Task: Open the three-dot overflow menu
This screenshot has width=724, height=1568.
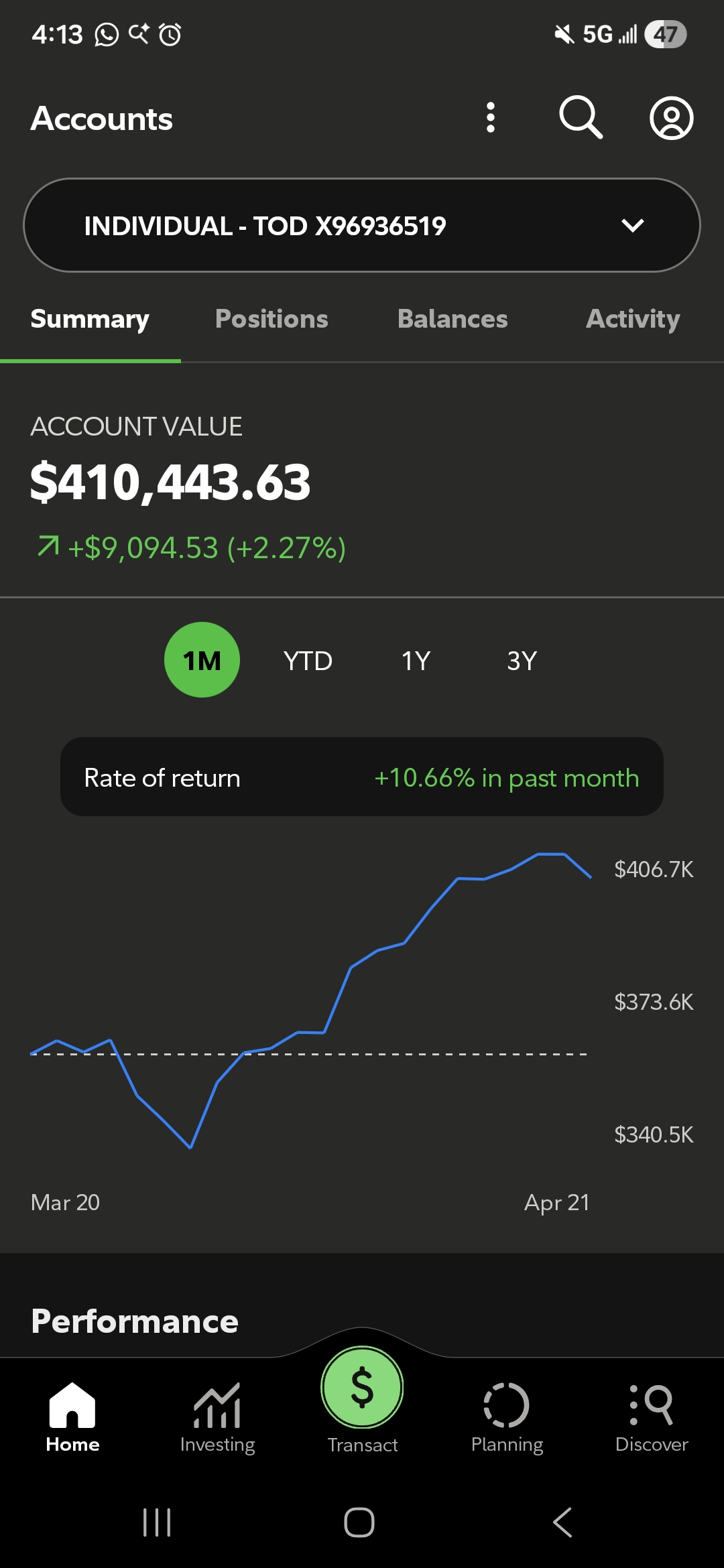Action: [x=491, y=118]
